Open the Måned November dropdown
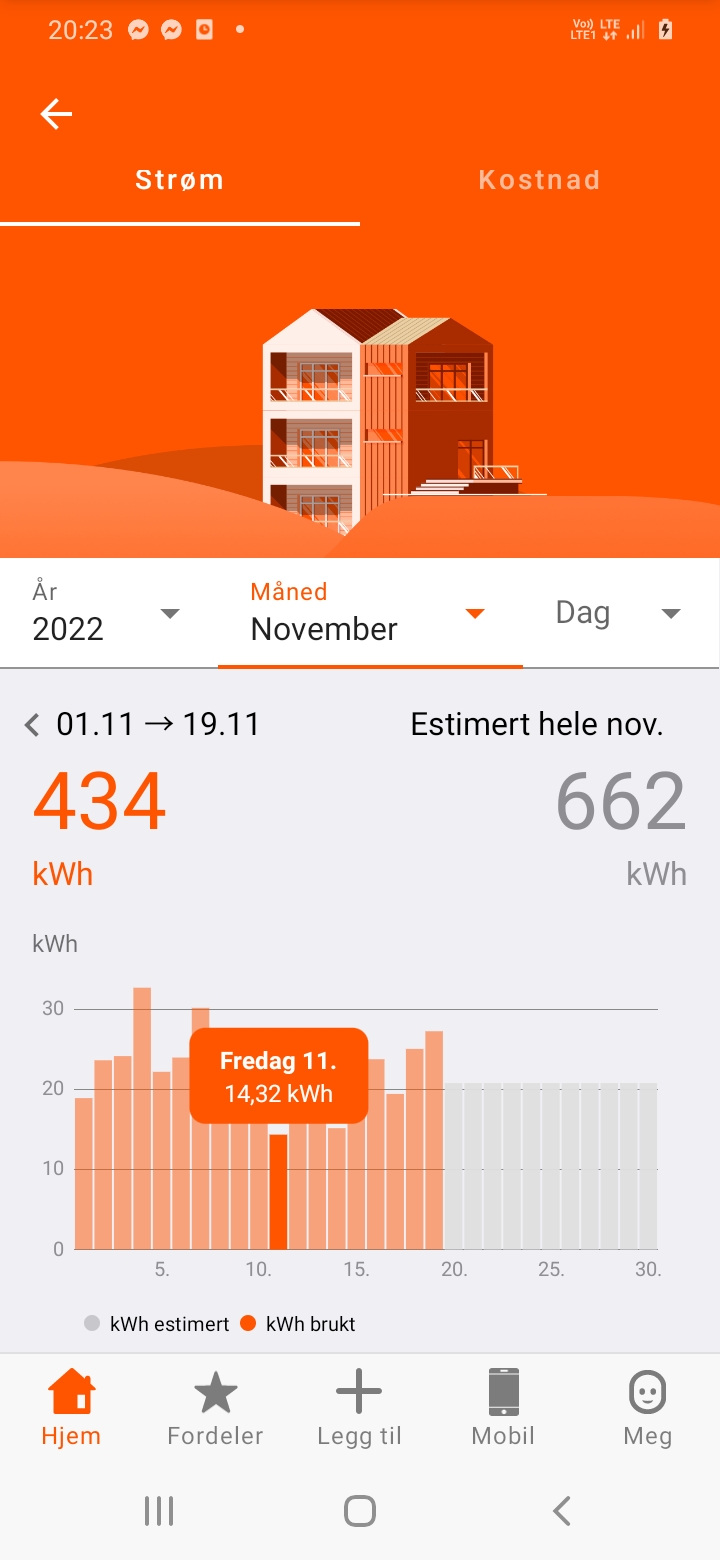 [370, 612]
